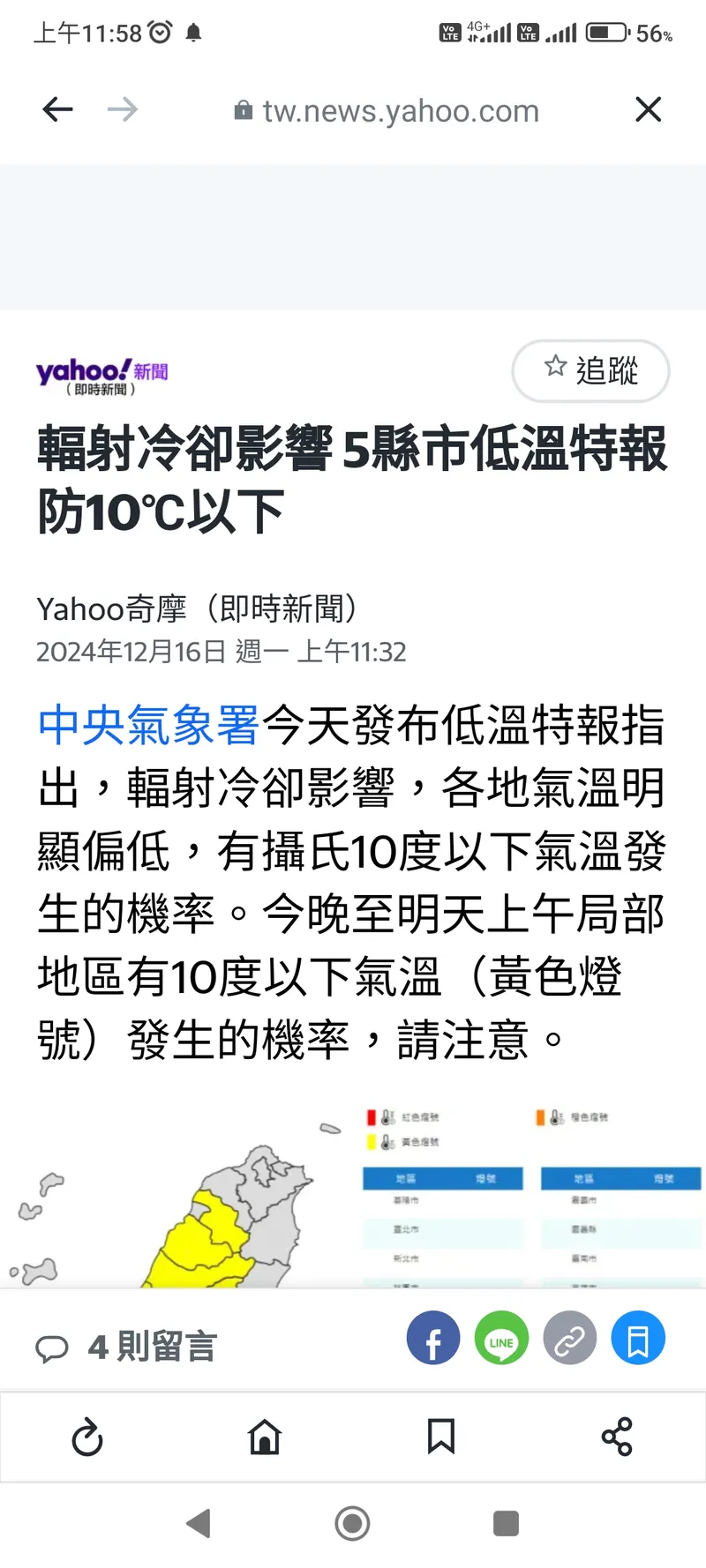
Task: Follow Yahoo news with 追蹤 button
Action: tap(590, 370)
